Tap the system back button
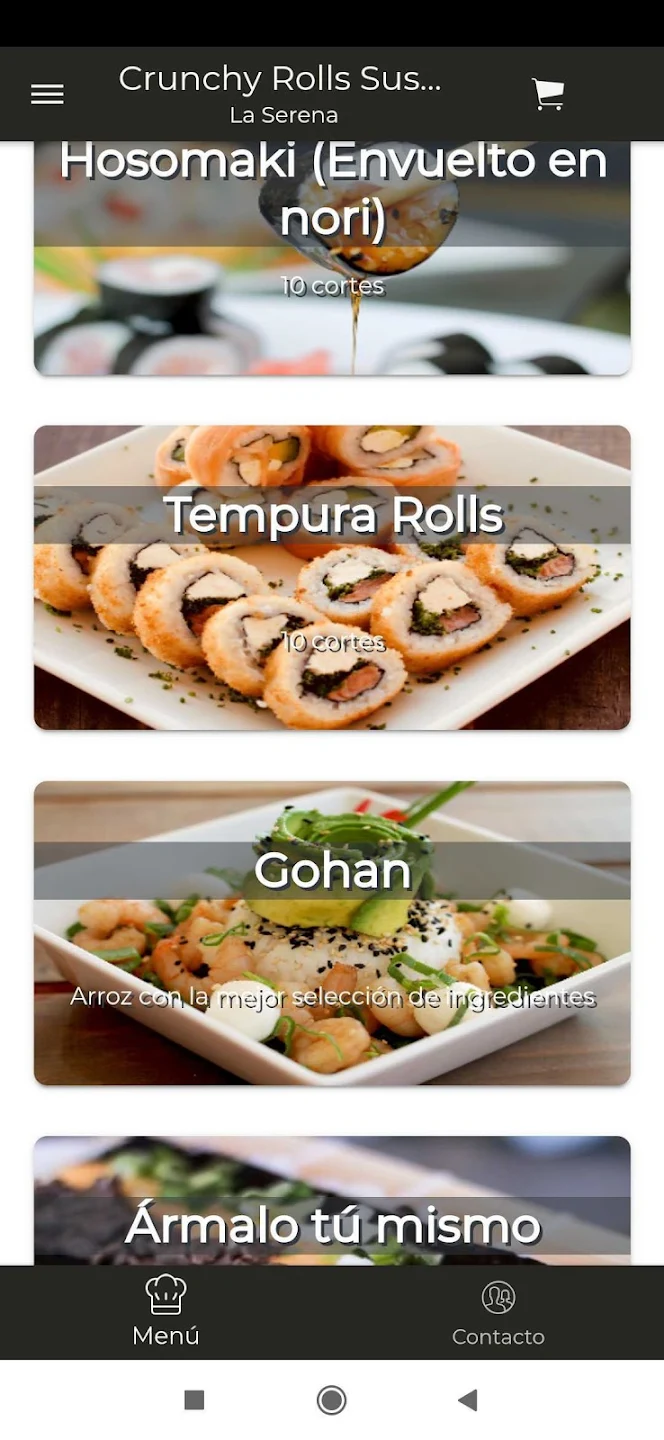 pyautogui.click(x=467, y=1400)
